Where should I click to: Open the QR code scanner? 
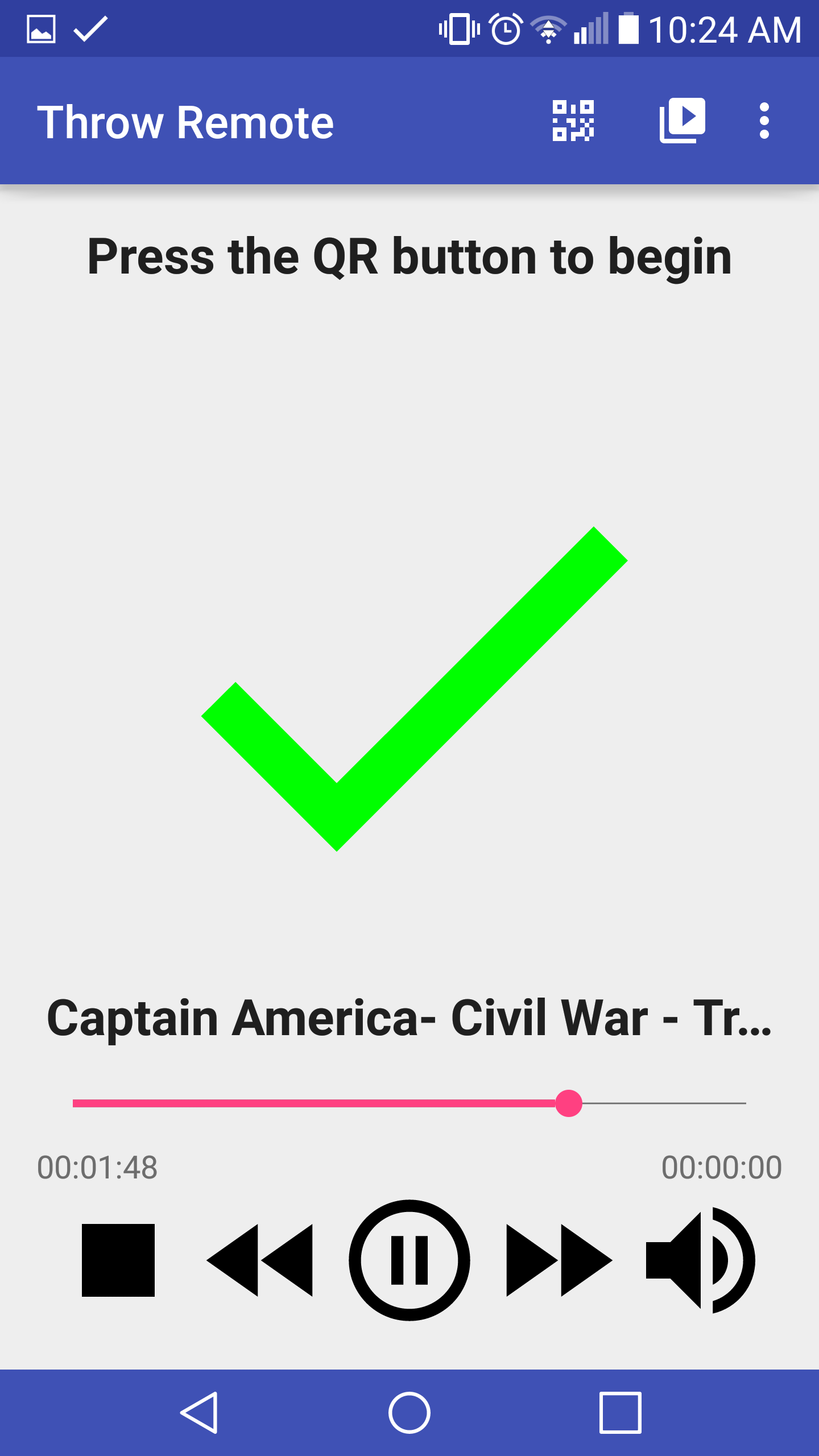(573, 121)
